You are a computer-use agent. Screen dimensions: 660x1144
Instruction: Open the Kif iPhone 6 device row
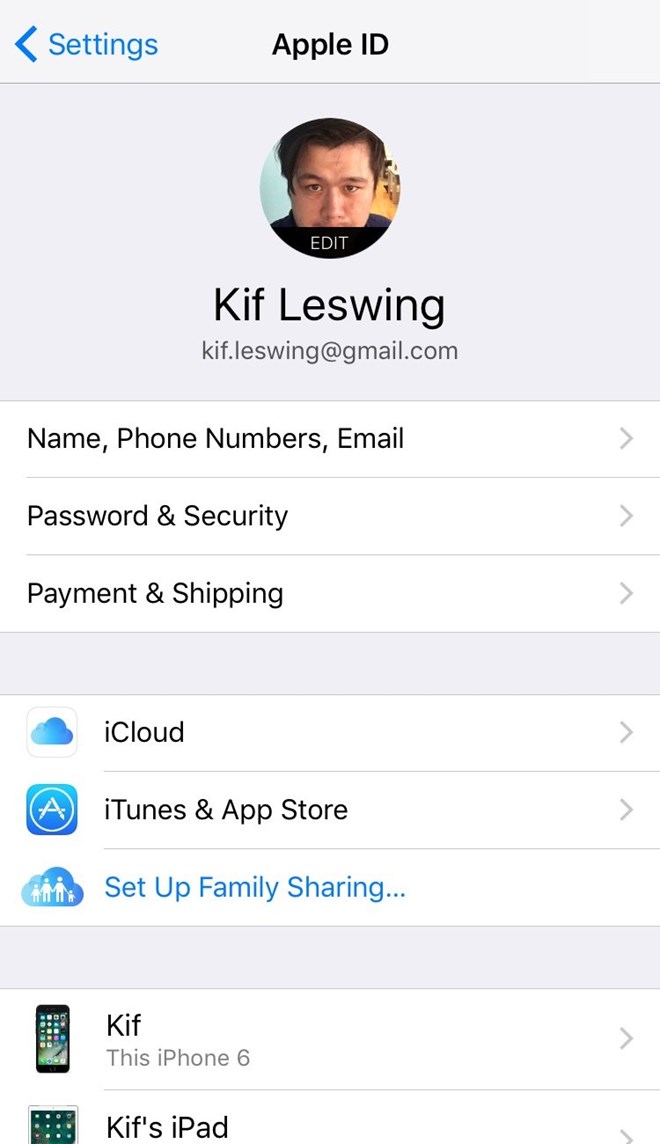(330, 1039)
